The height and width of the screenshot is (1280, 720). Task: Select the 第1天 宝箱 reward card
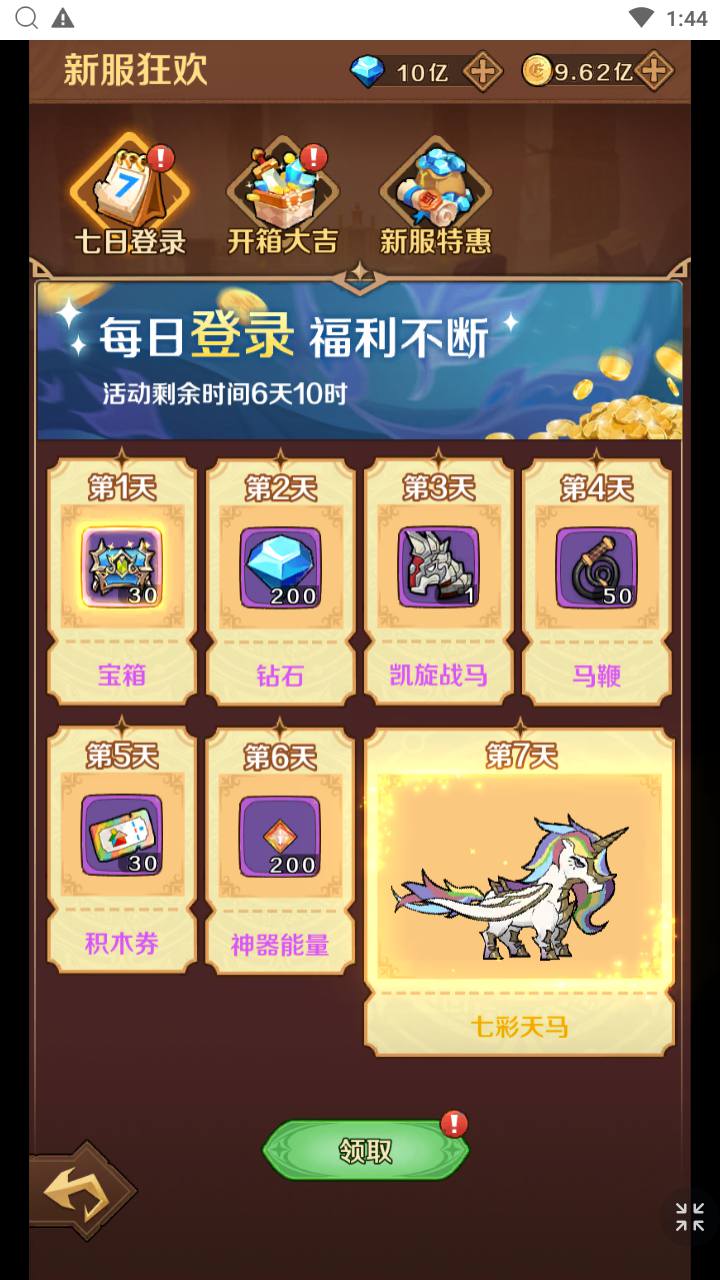(122, 578)
